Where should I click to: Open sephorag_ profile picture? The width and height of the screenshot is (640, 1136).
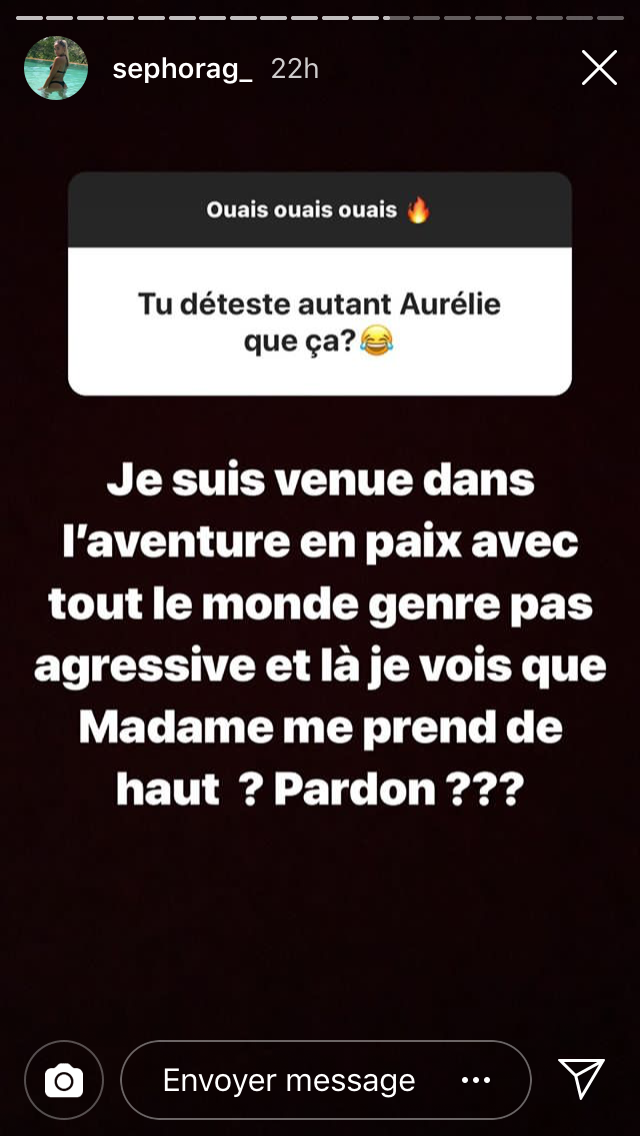[56, 68]
